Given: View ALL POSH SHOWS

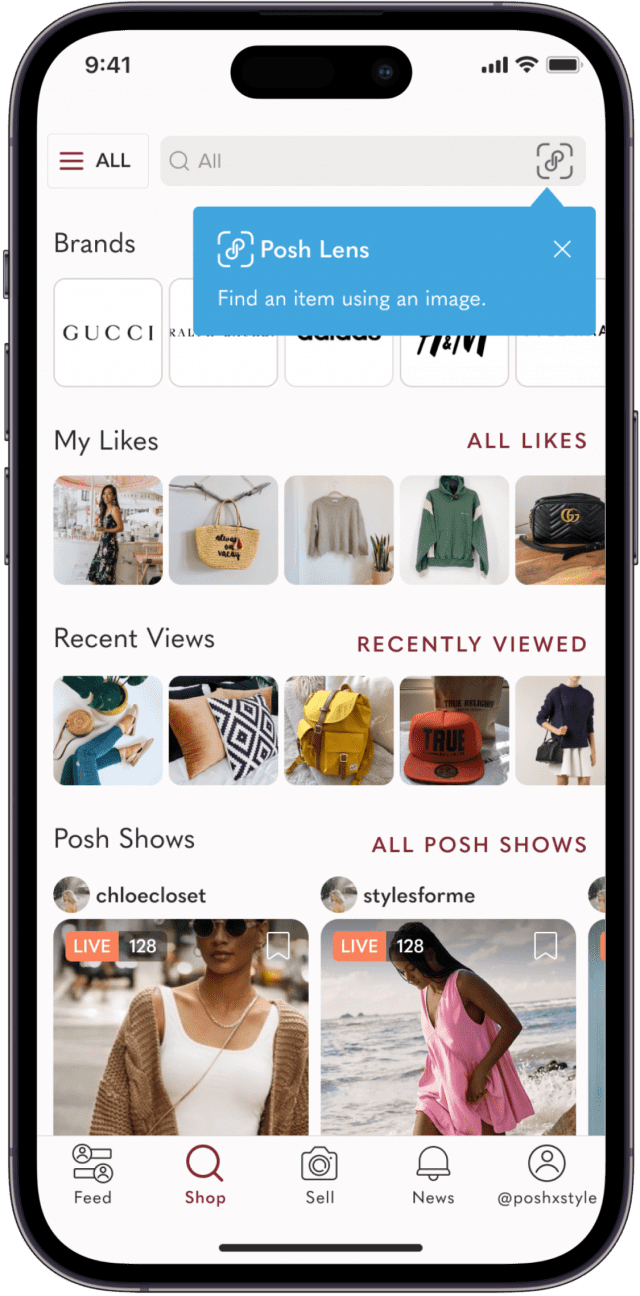Looking at the screenshot, I should point(480,845).
